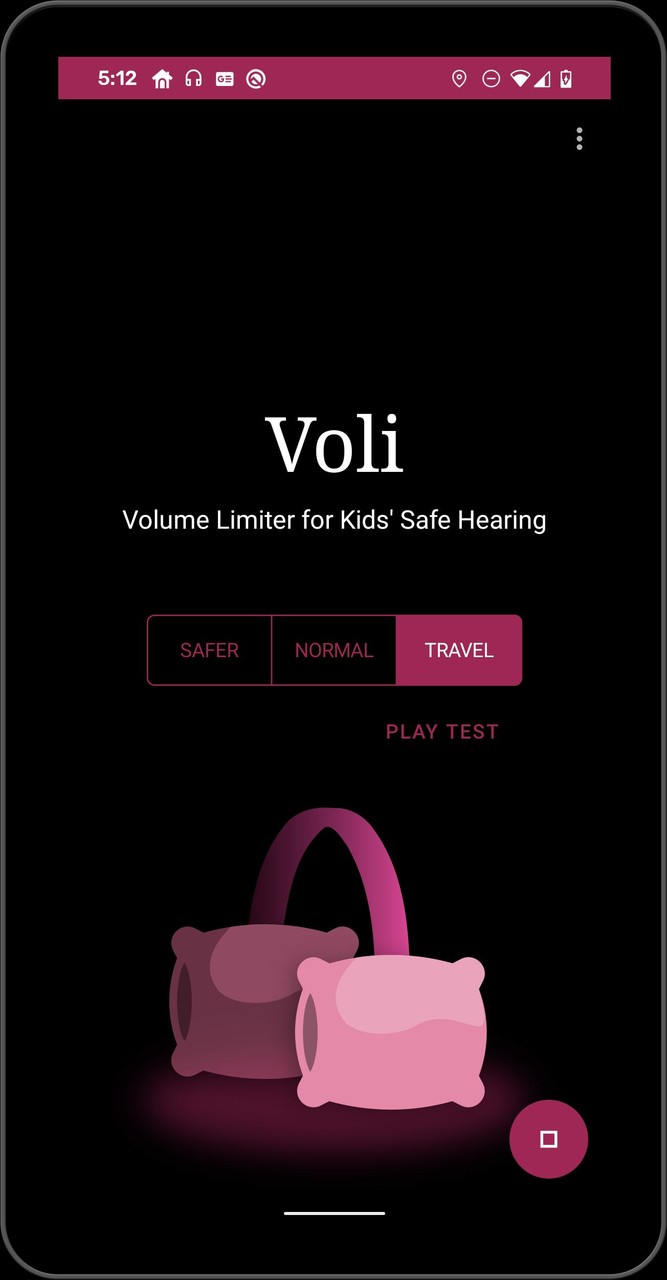Stop the limiter with the floating button
667x1280 pixels.
point(548,1139)
